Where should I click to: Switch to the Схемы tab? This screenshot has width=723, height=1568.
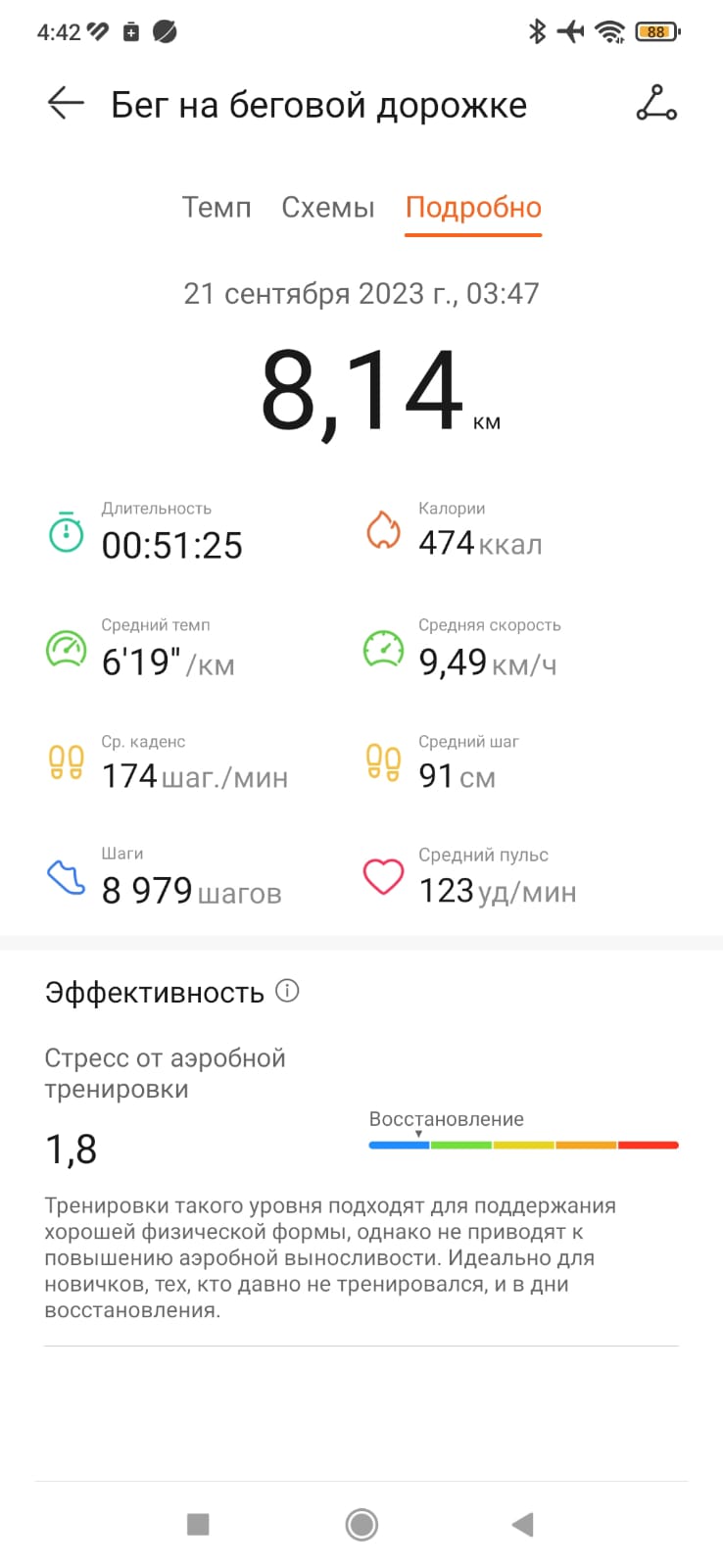pyautogui.click(x=328, y=208)
